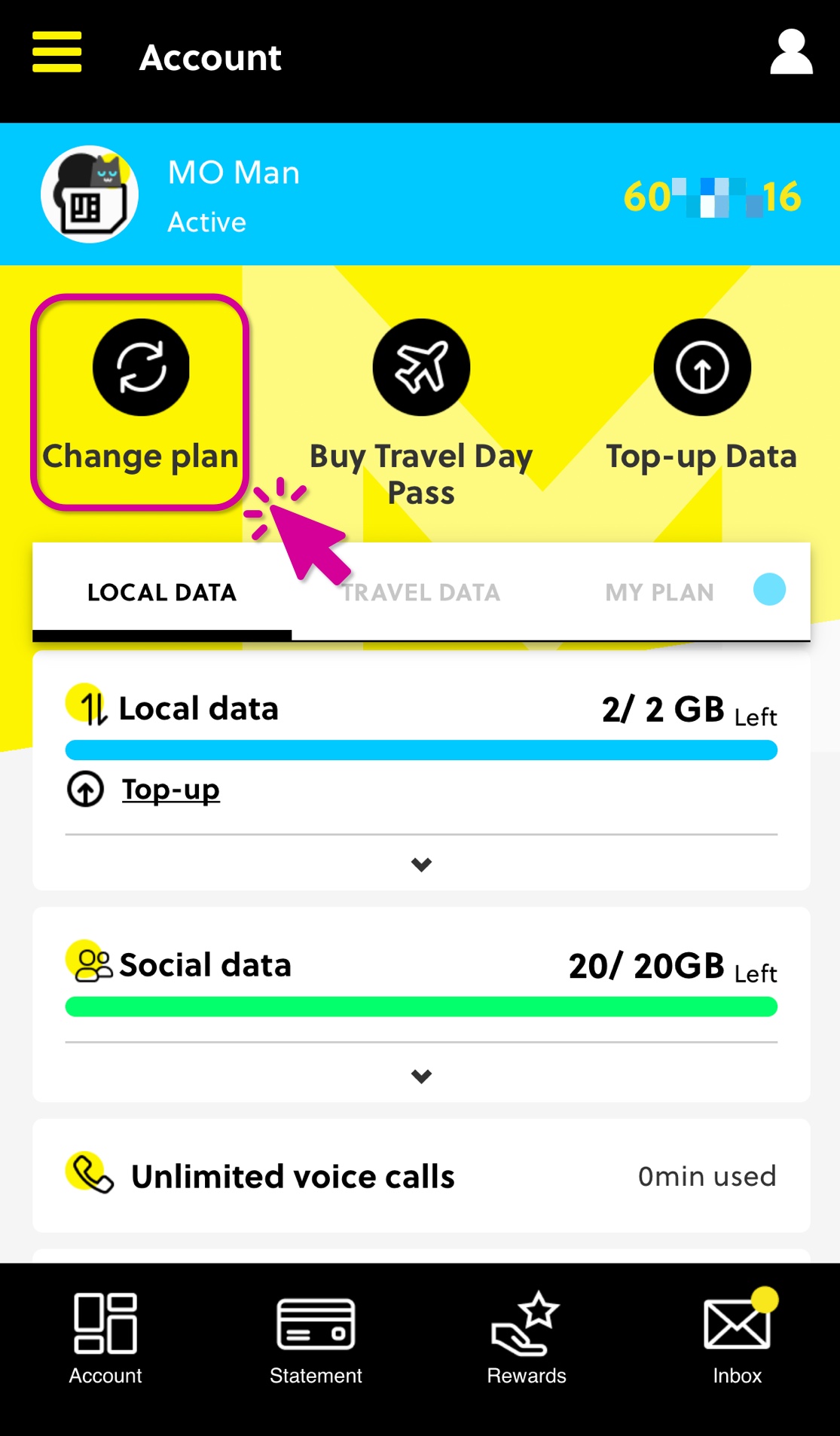Select the Account bottom tab
Screen dimensions: 840x1436
[x=105, y=1340]
